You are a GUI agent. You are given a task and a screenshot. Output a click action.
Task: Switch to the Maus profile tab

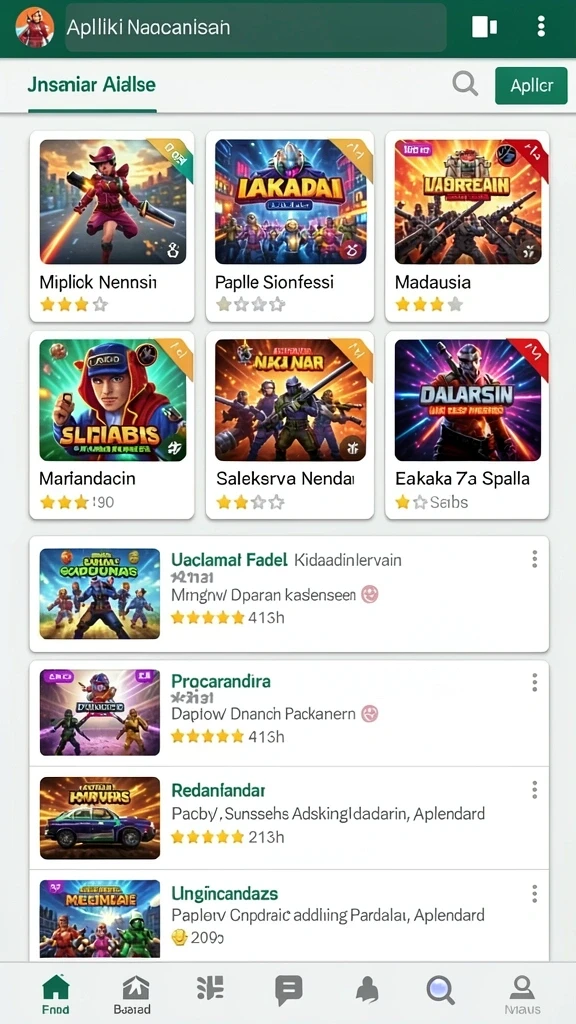[522, 993]
